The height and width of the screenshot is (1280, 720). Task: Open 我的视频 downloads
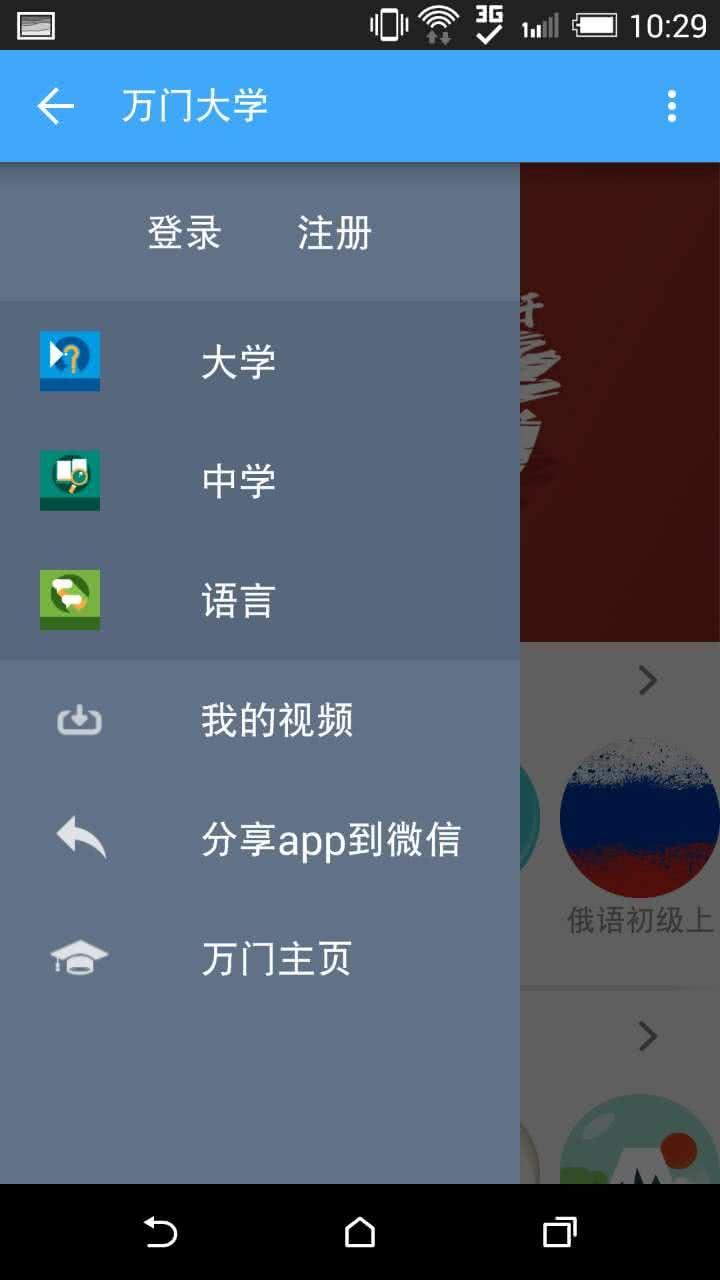276,720
